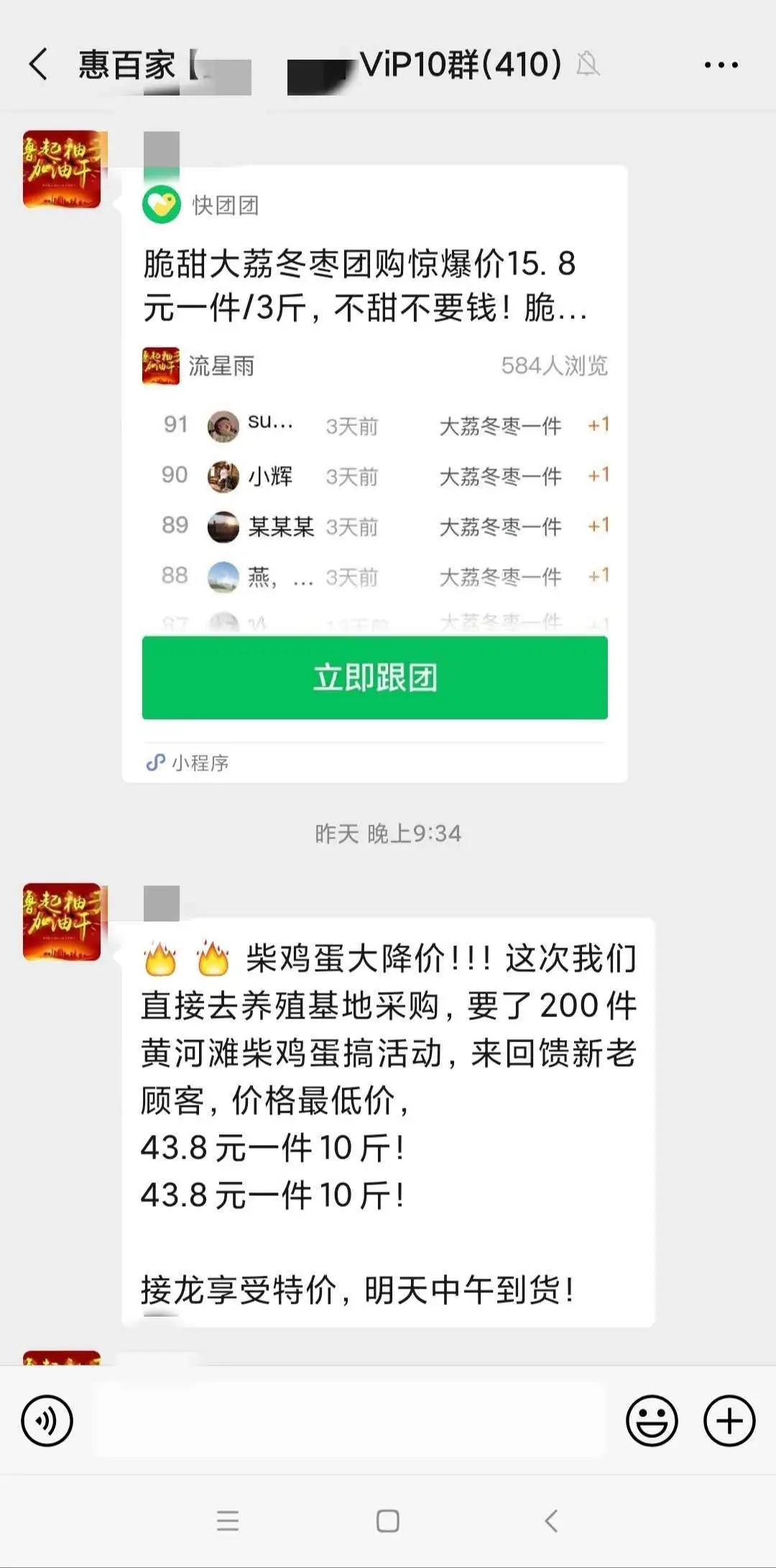Tap the 立即跟团 green button

(x=374, y=677)
